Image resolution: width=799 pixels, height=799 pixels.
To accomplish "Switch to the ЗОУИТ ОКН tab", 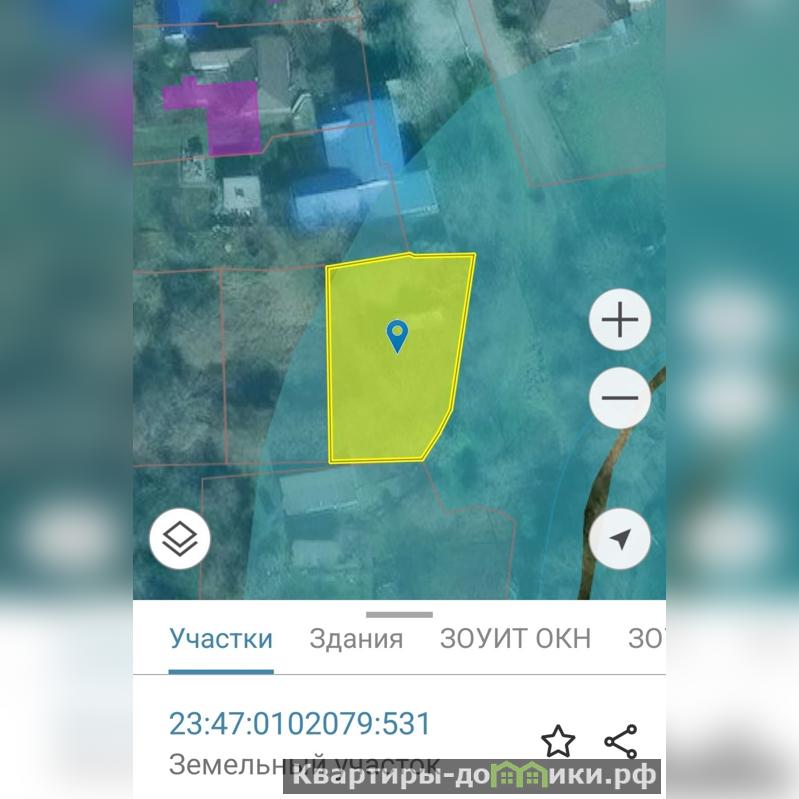I will (x=515, y=639).
